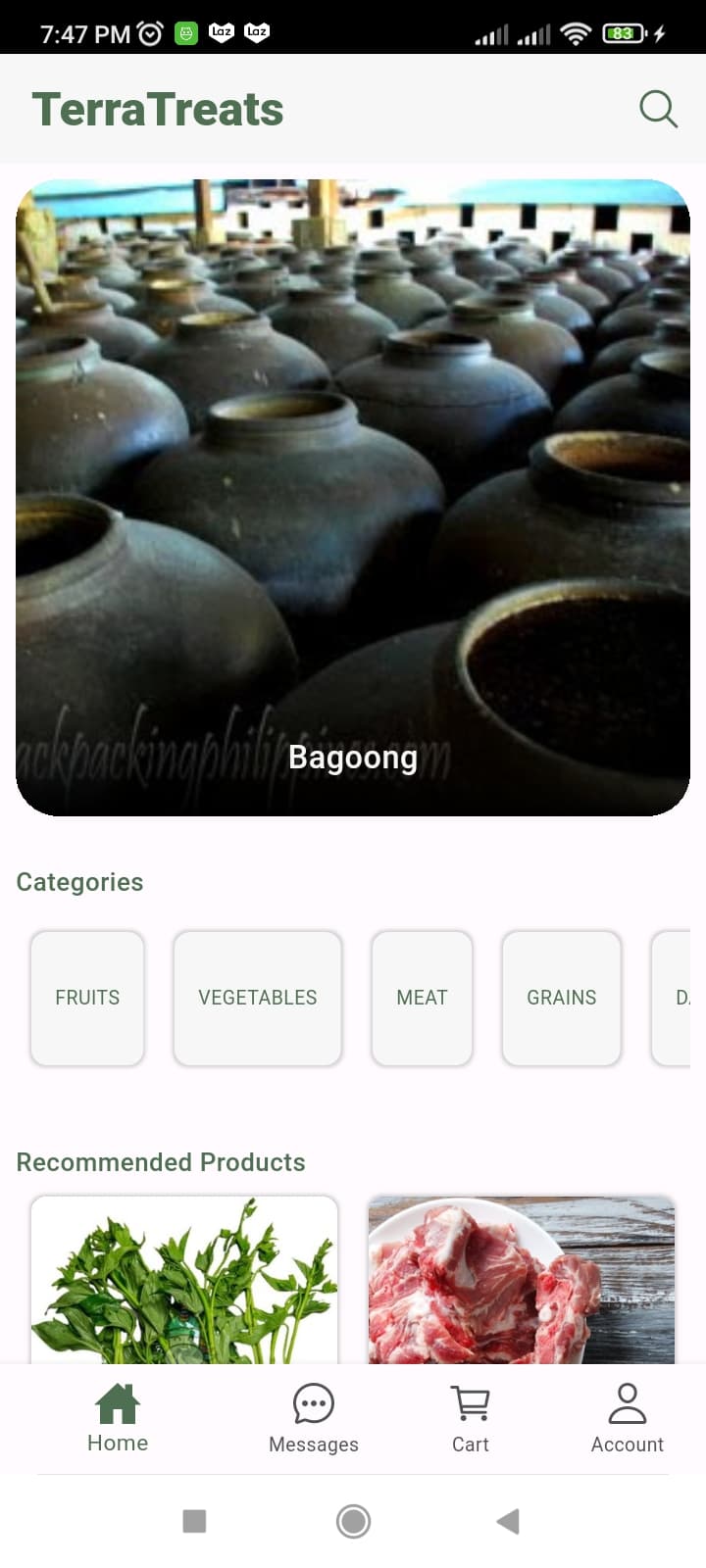The image size is (706, 1568).
Task: Choose the Meat category chip
Action: 422,998
